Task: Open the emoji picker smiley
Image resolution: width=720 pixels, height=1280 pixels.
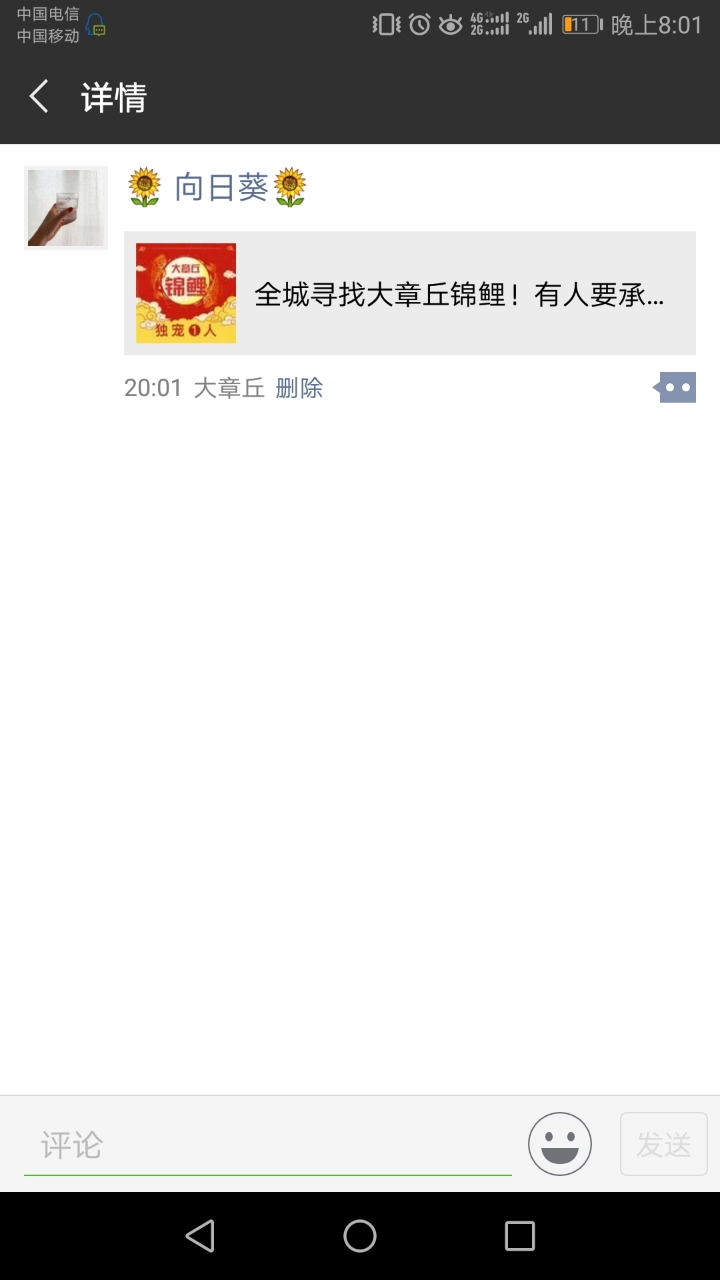Action: point(560,1144)
